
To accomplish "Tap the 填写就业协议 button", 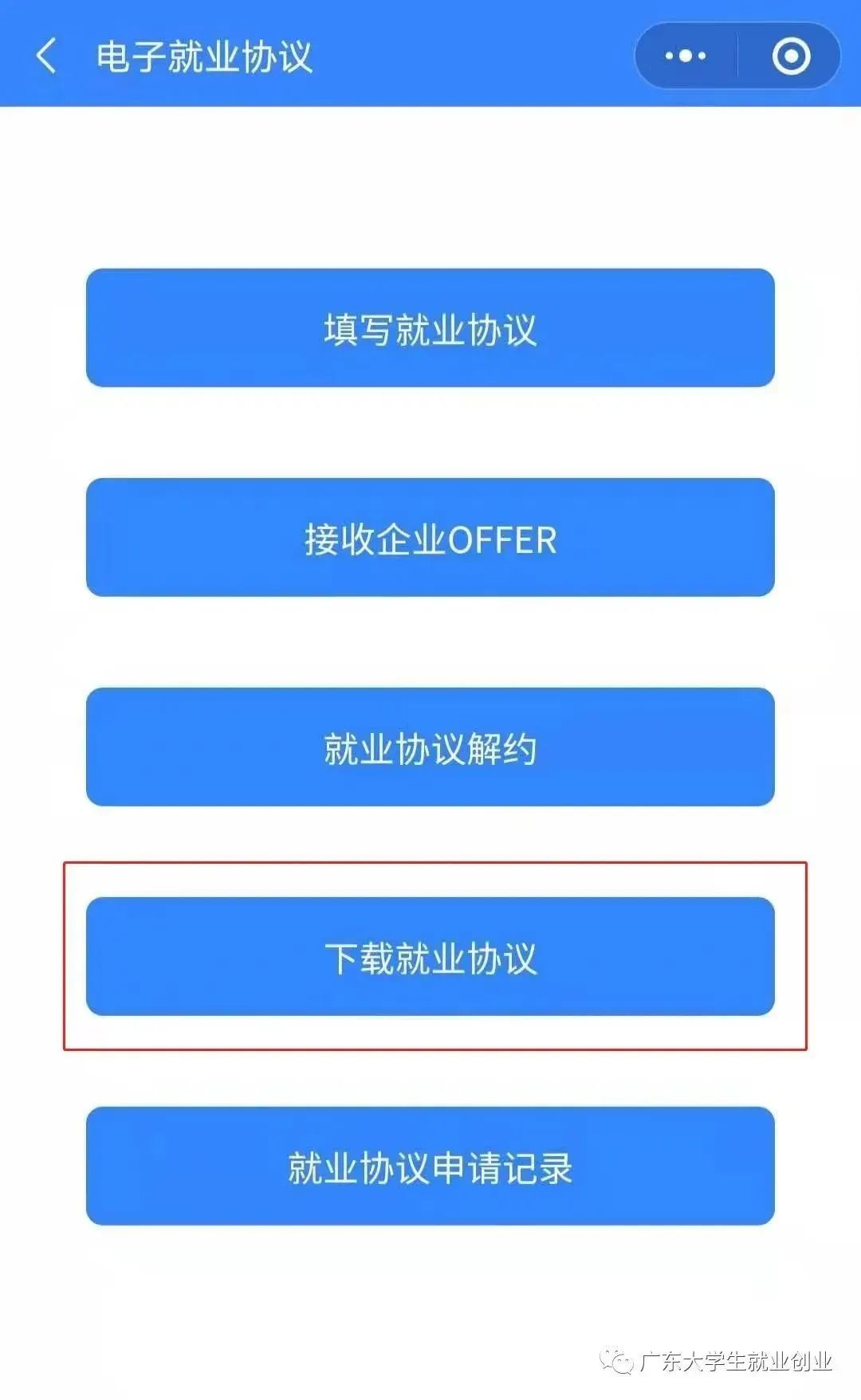I will click(431, 328).
